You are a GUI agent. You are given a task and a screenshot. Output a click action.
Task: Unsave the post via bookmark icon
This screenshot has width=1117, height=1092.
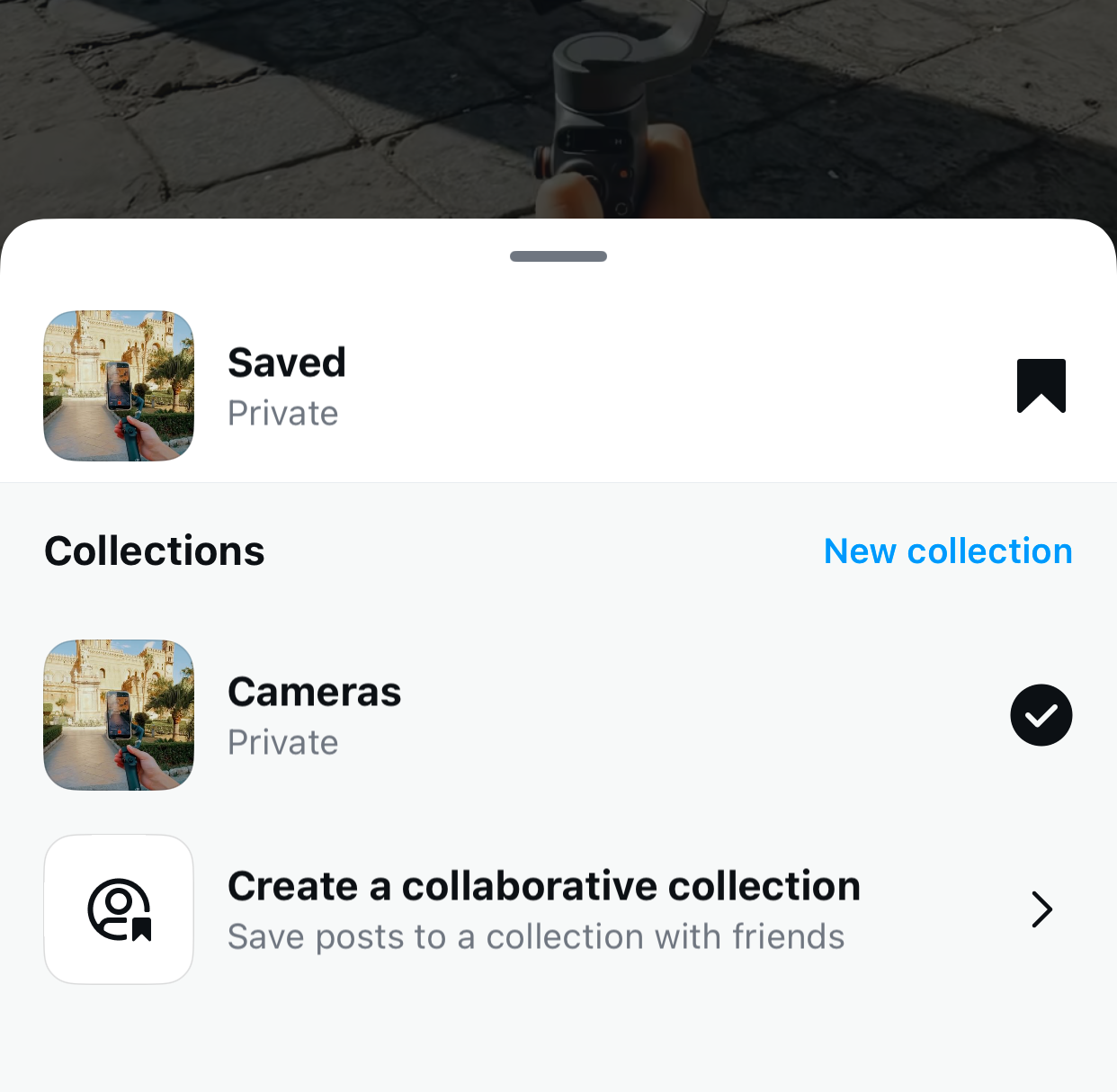(x=1041, y=386)
